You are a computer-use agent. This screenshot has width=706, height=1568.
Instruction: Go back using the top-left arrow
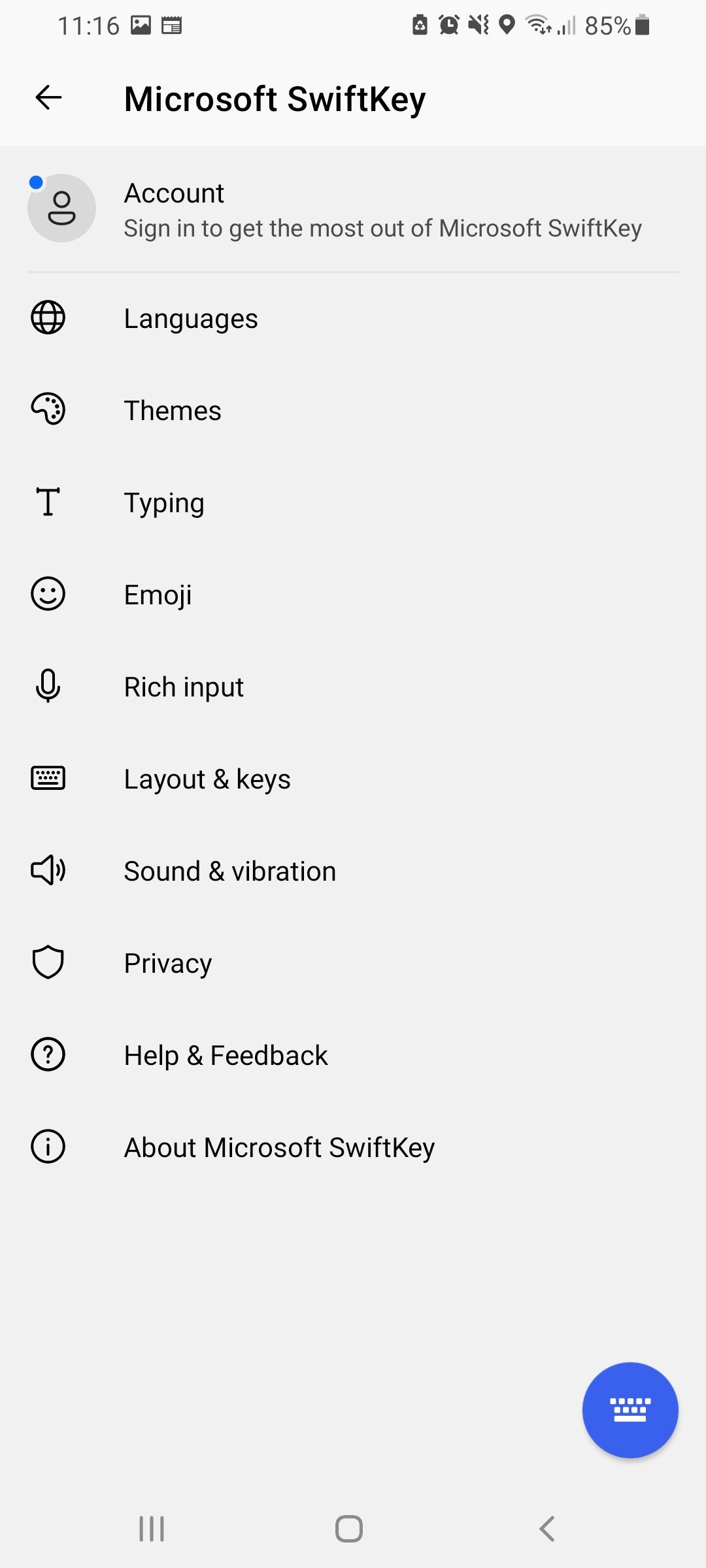pyautogui.click(x=48, y=97)
